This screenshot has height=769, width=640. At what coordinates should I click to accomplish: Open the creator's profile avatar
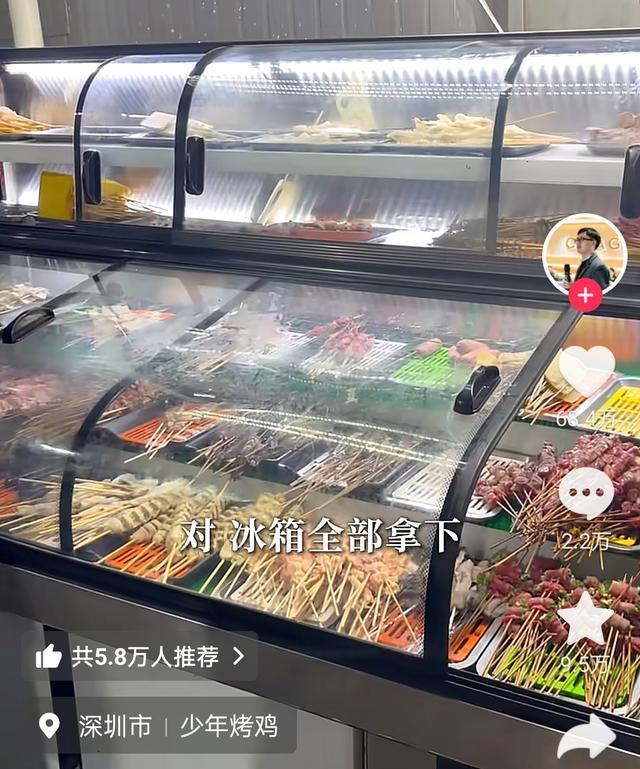pyautogui.click(x=585, y=252)
